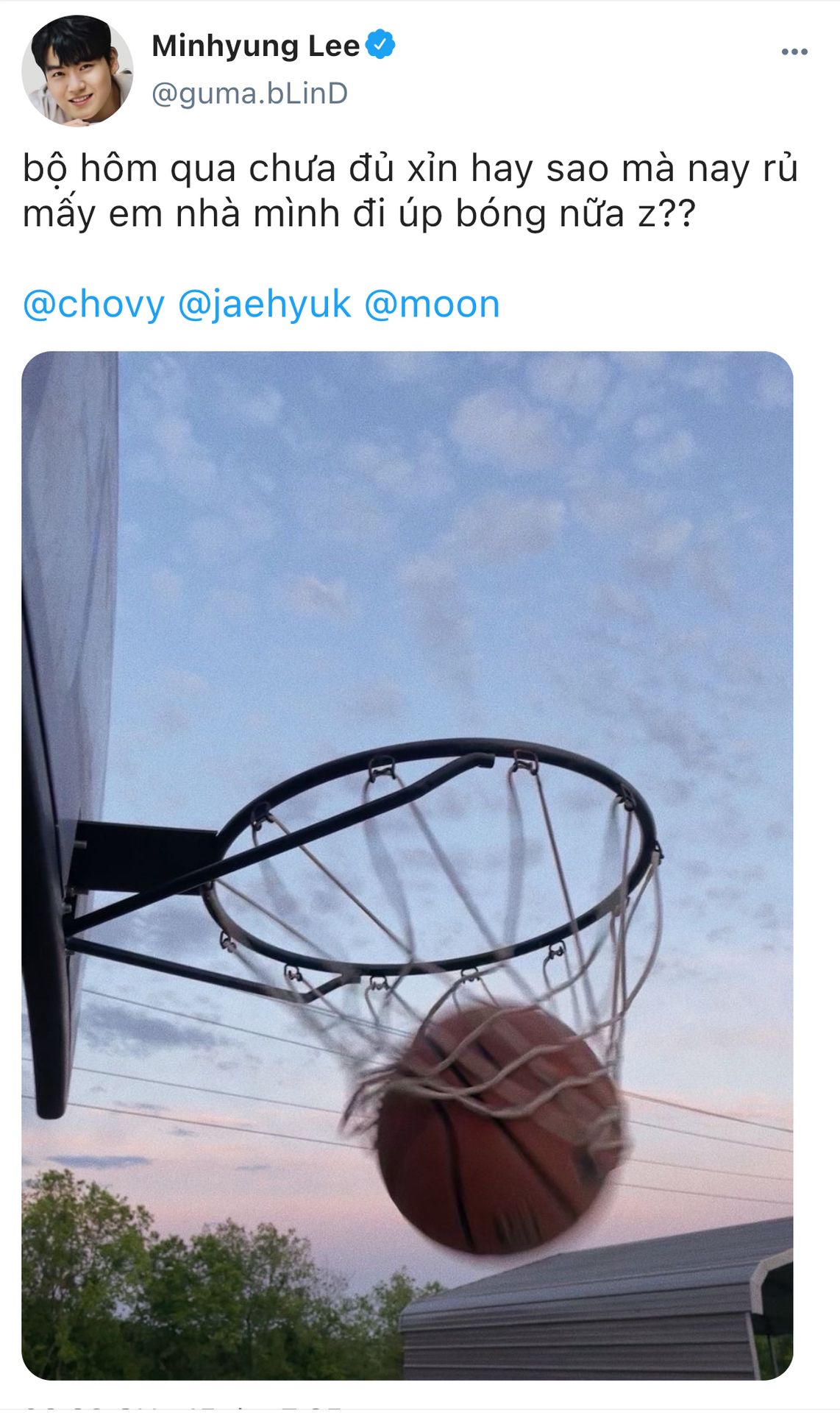Open the @jaehyuk mention
This screenshot has height=1413, width=840.
[264, 305]
